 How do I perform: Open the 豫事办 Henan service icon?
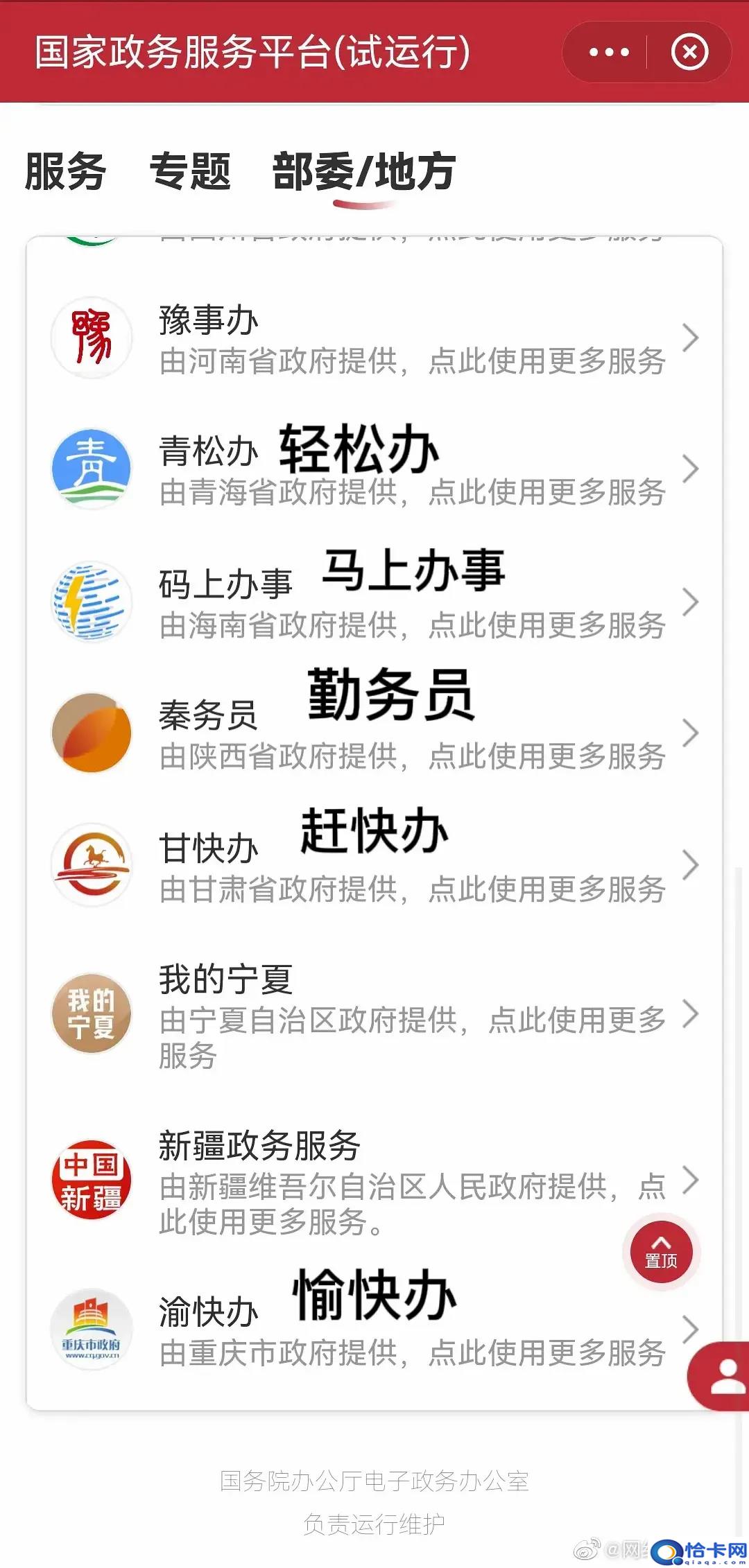pyautogui.click(x=92, y=338)
